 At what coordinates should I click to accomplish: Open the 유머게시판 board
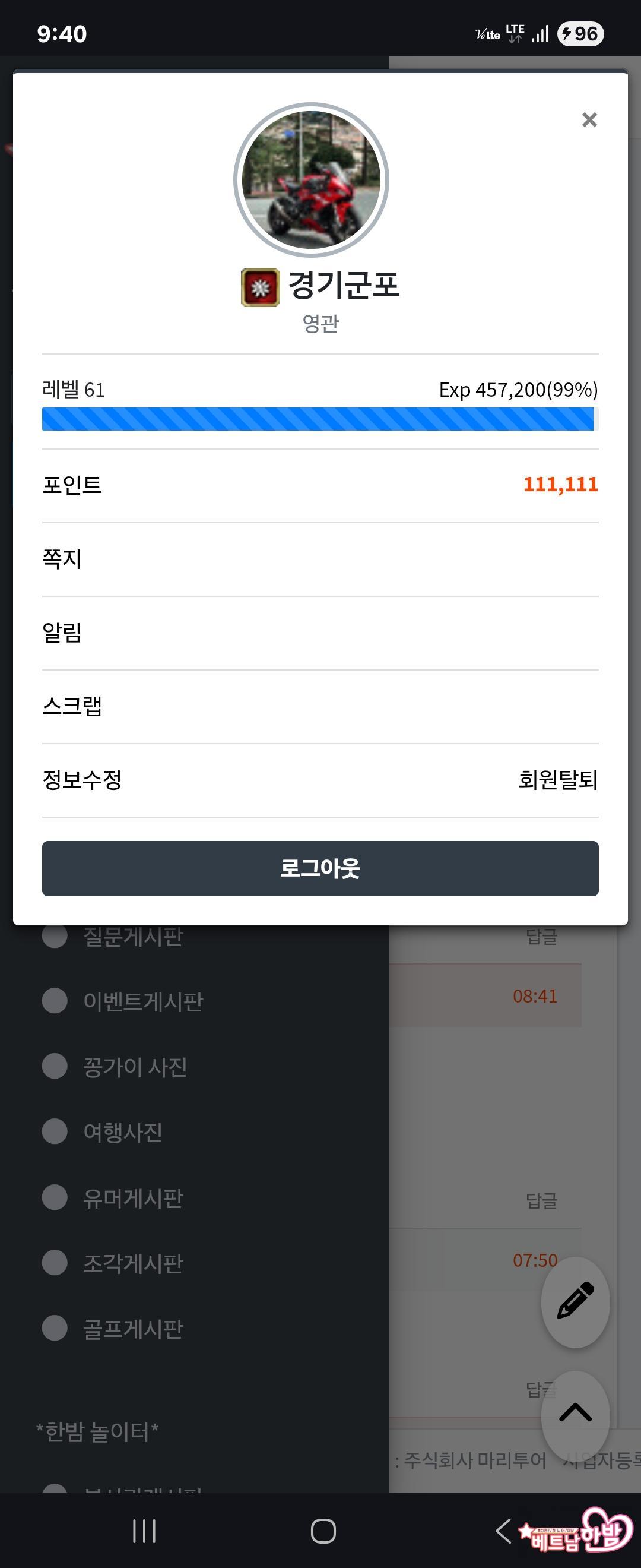132,1198
